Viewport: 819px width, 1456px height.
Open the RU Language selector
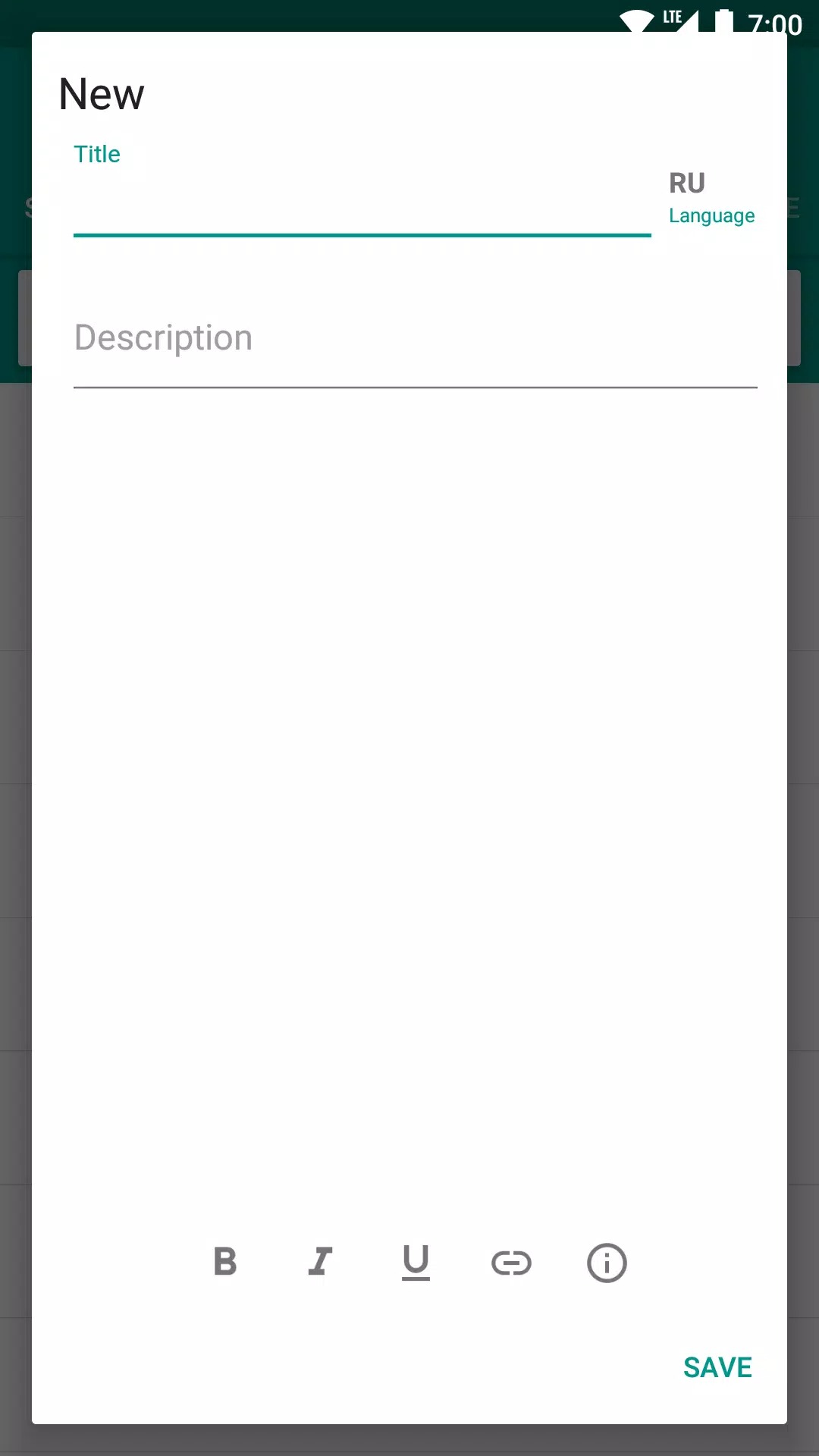pos(711,197)
